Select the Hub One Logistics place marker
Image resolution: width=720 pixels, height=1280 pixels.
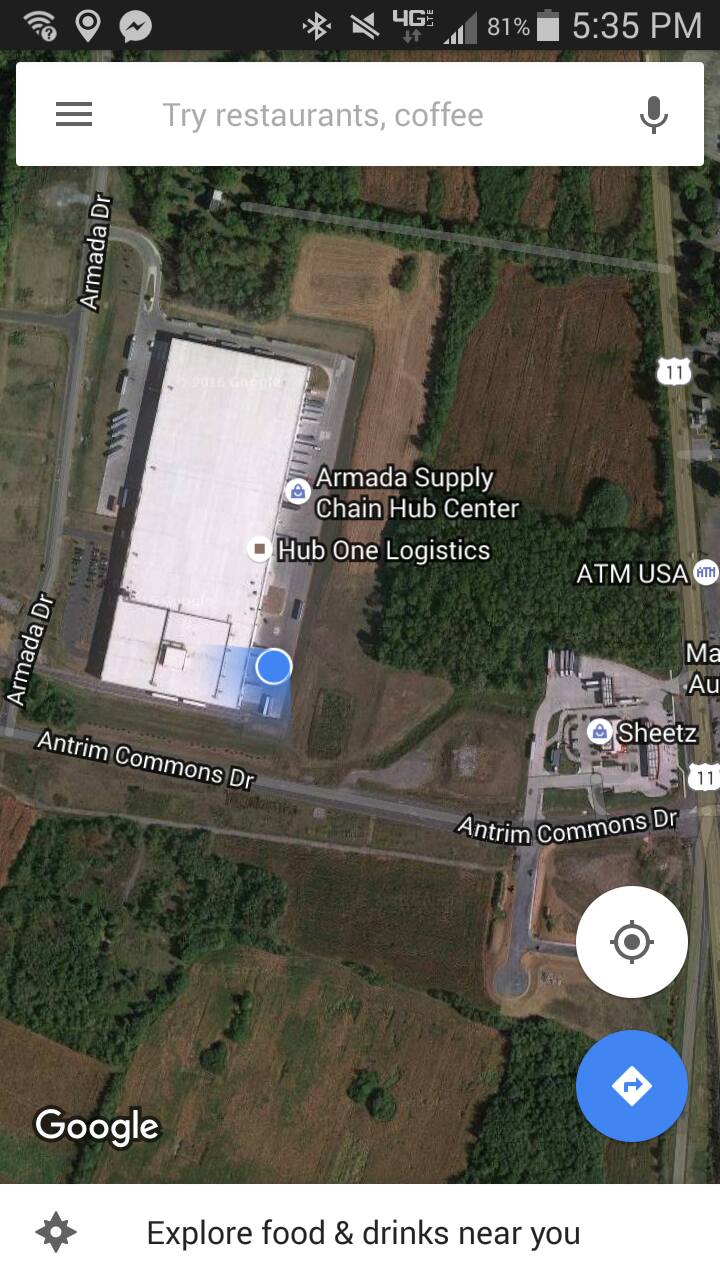260,549
